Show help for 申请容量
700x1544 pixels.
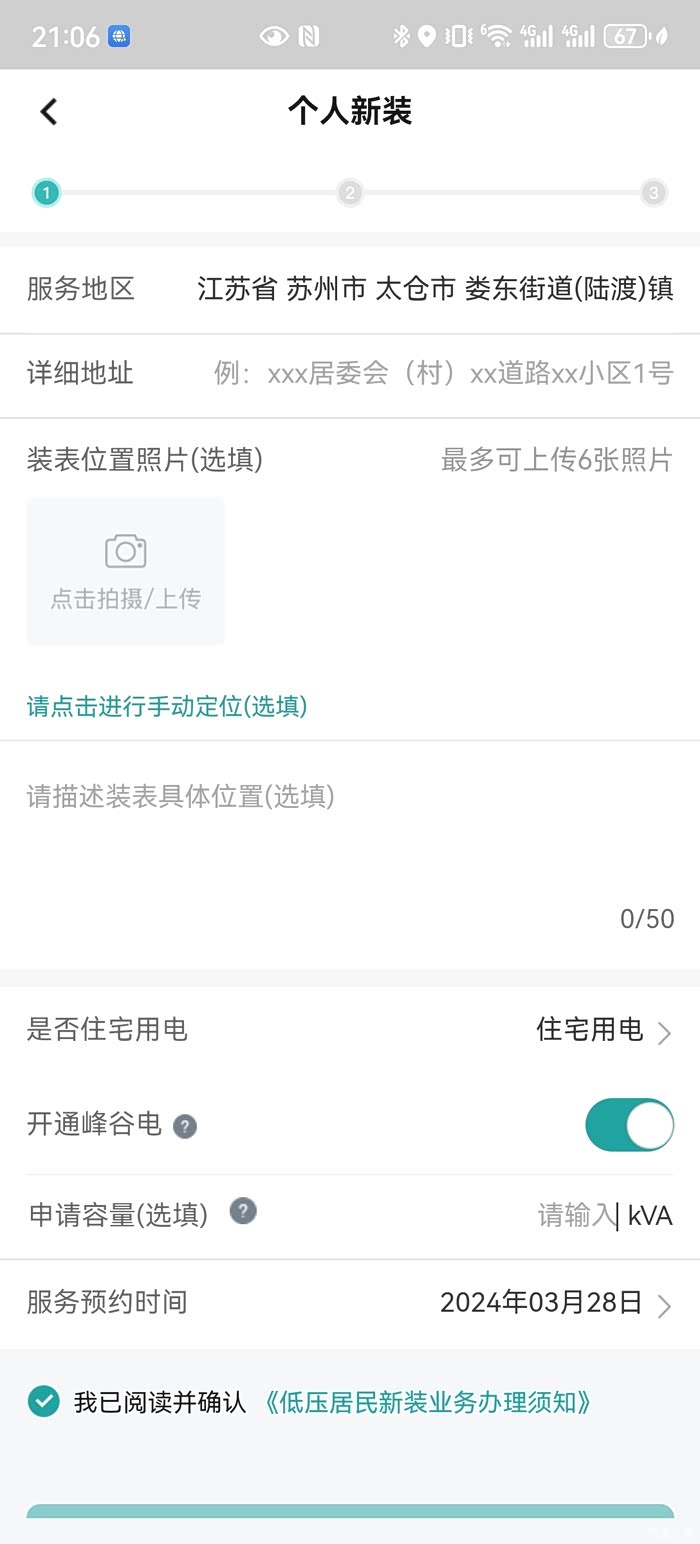click(x=243, y=1212)
